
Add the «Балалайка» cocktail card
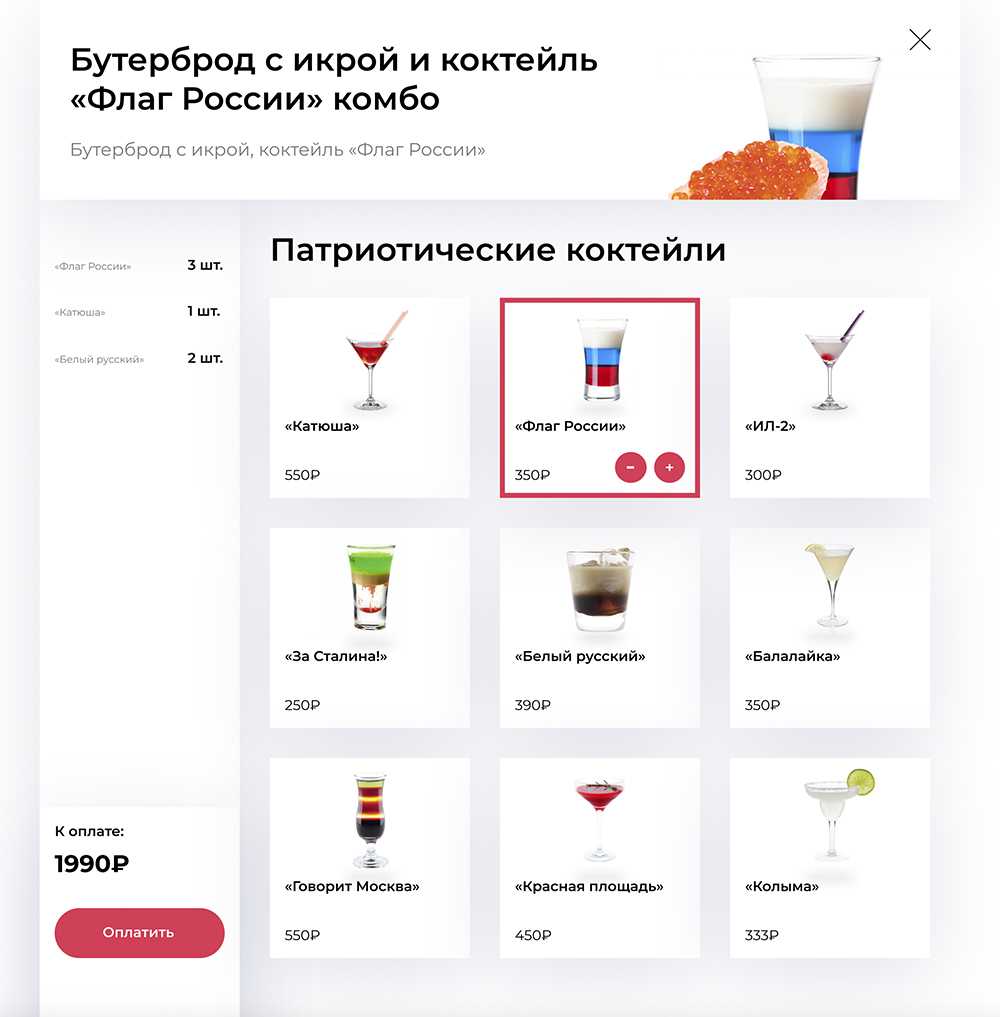click(x=830, y=627)
